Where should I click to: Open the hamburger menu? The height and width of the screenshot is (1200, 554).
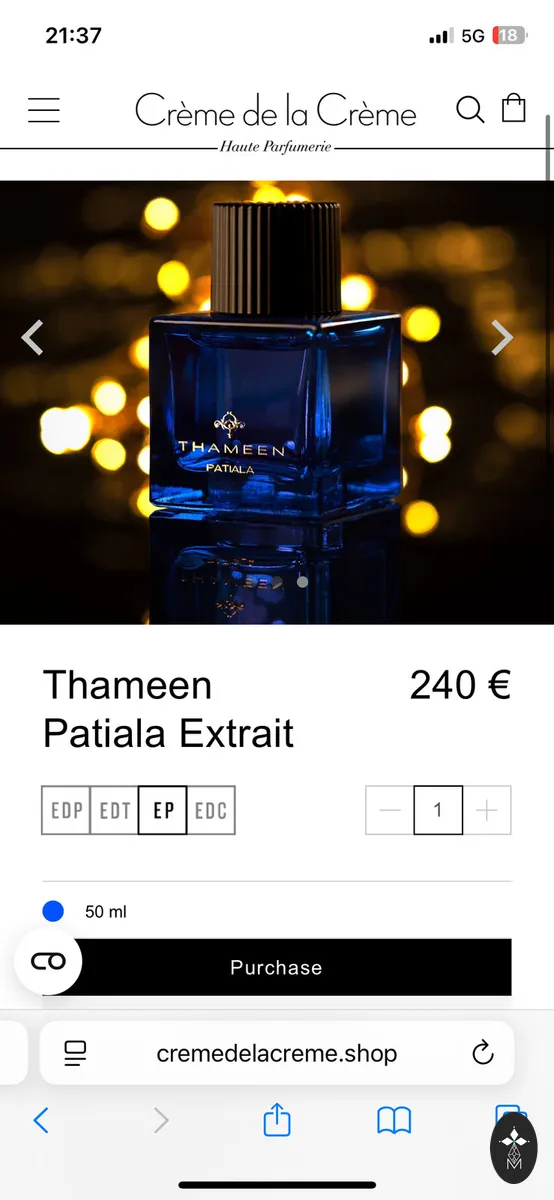(x=44, y=110)
